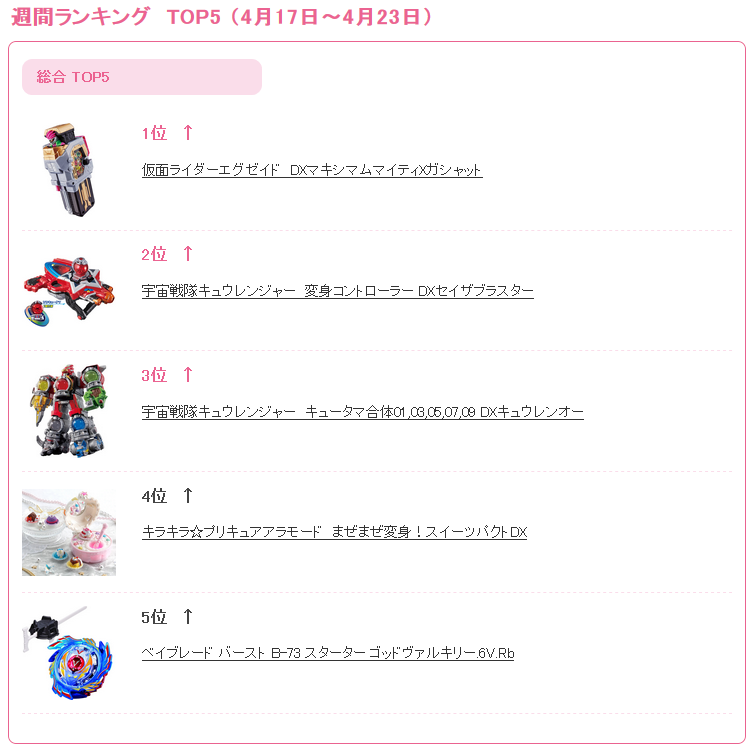Open DXキュウレンオー product link
This screenshot has height=753, width=754.
362,412
